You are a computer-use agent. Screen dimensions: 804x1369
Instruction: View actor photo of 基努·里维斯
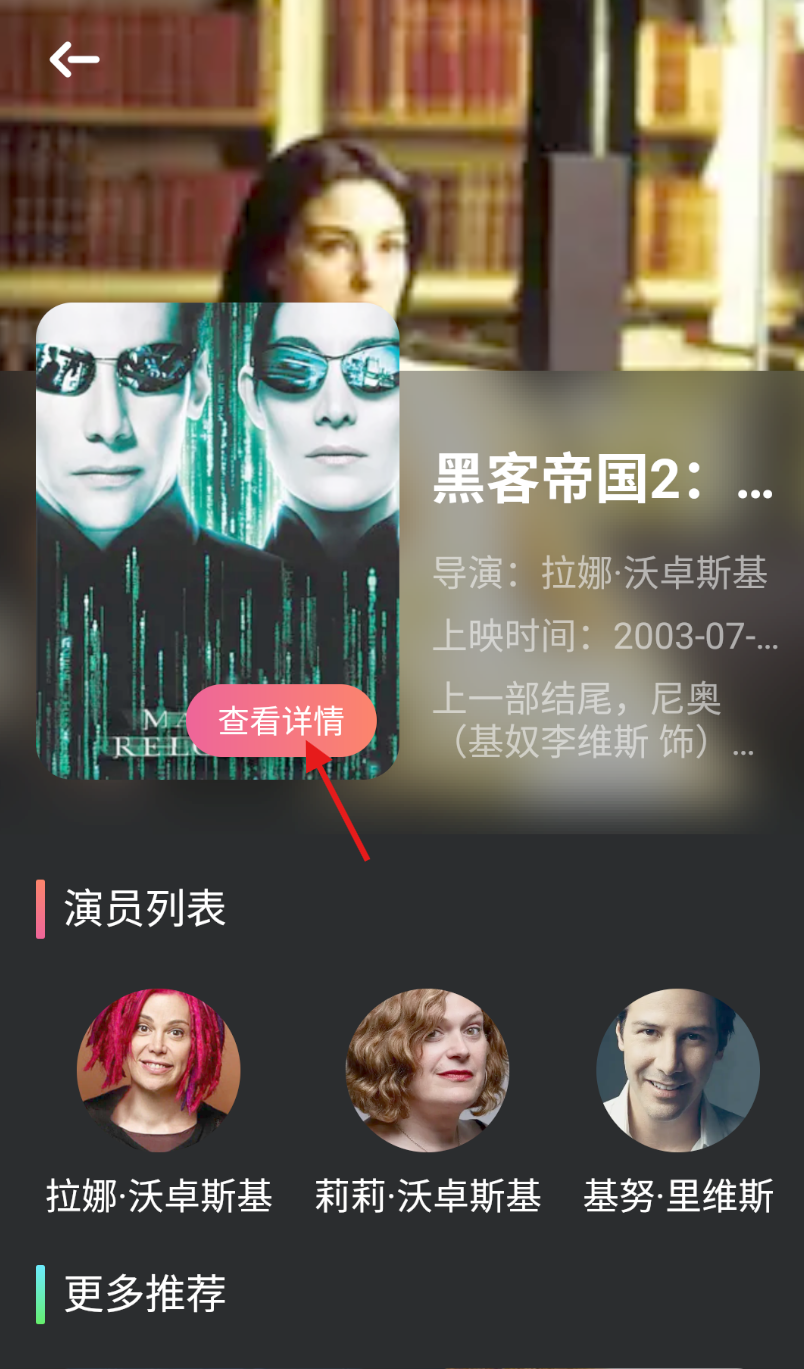(677, 1070)
